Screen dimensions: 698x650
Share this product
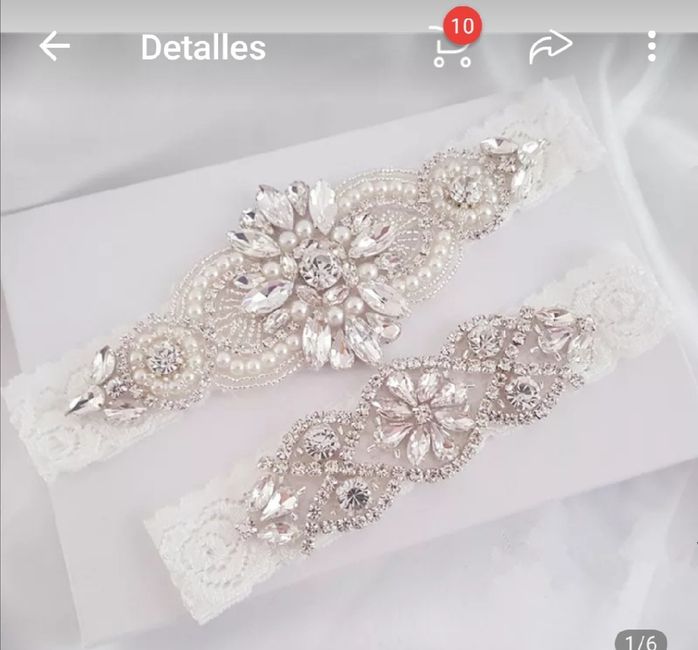pyautogui.click(x=550, y=46)
